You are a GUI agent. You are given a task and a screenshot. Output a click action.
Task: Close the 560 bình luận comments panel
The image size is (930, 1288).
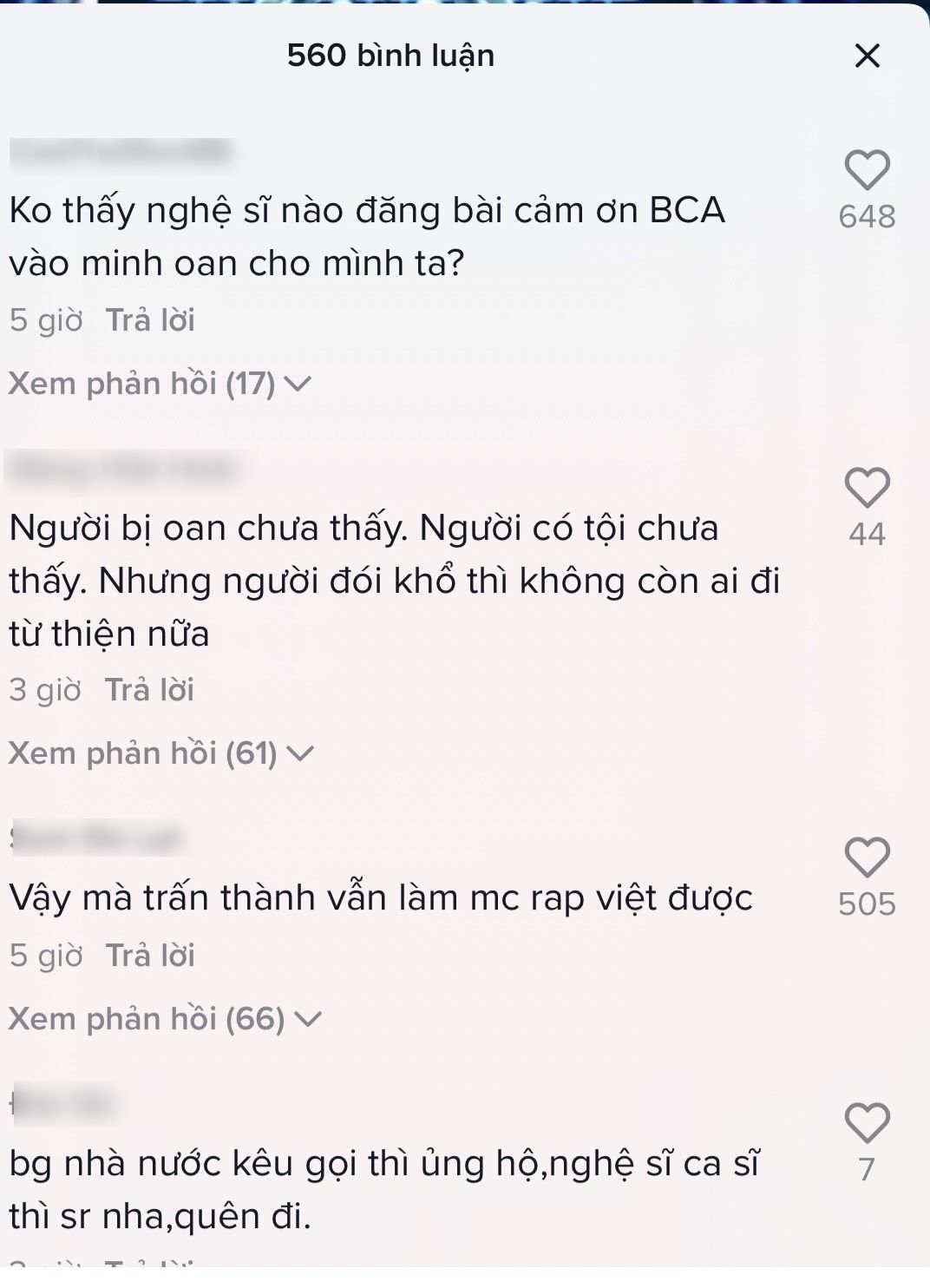tap(867, 56)
